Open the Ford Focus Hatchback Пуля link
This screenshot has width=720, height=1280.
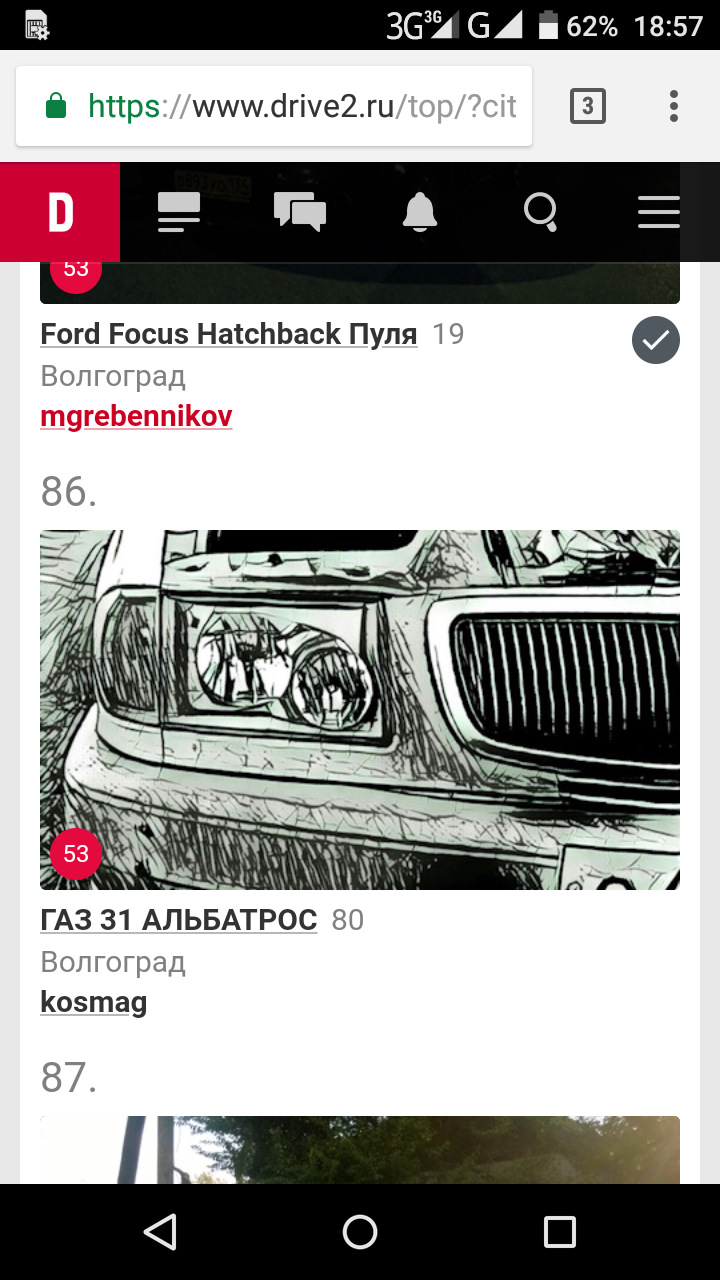[228, 334]
